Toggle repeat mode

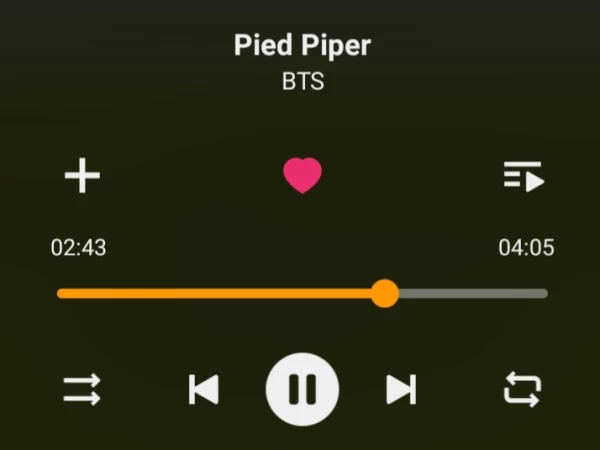click(522, 389)
